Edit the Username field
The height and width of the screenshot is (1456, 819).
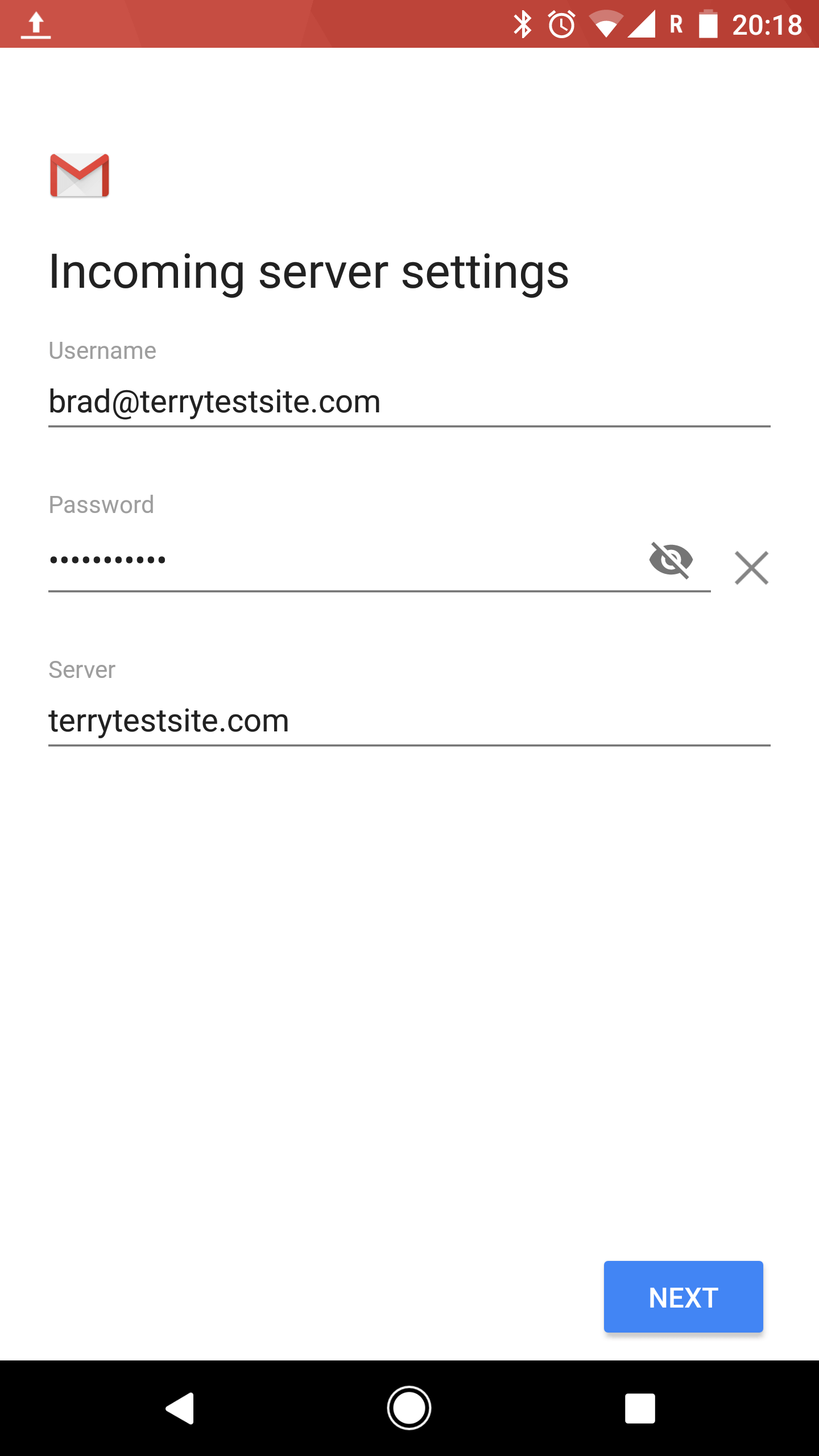coord(409,402)
